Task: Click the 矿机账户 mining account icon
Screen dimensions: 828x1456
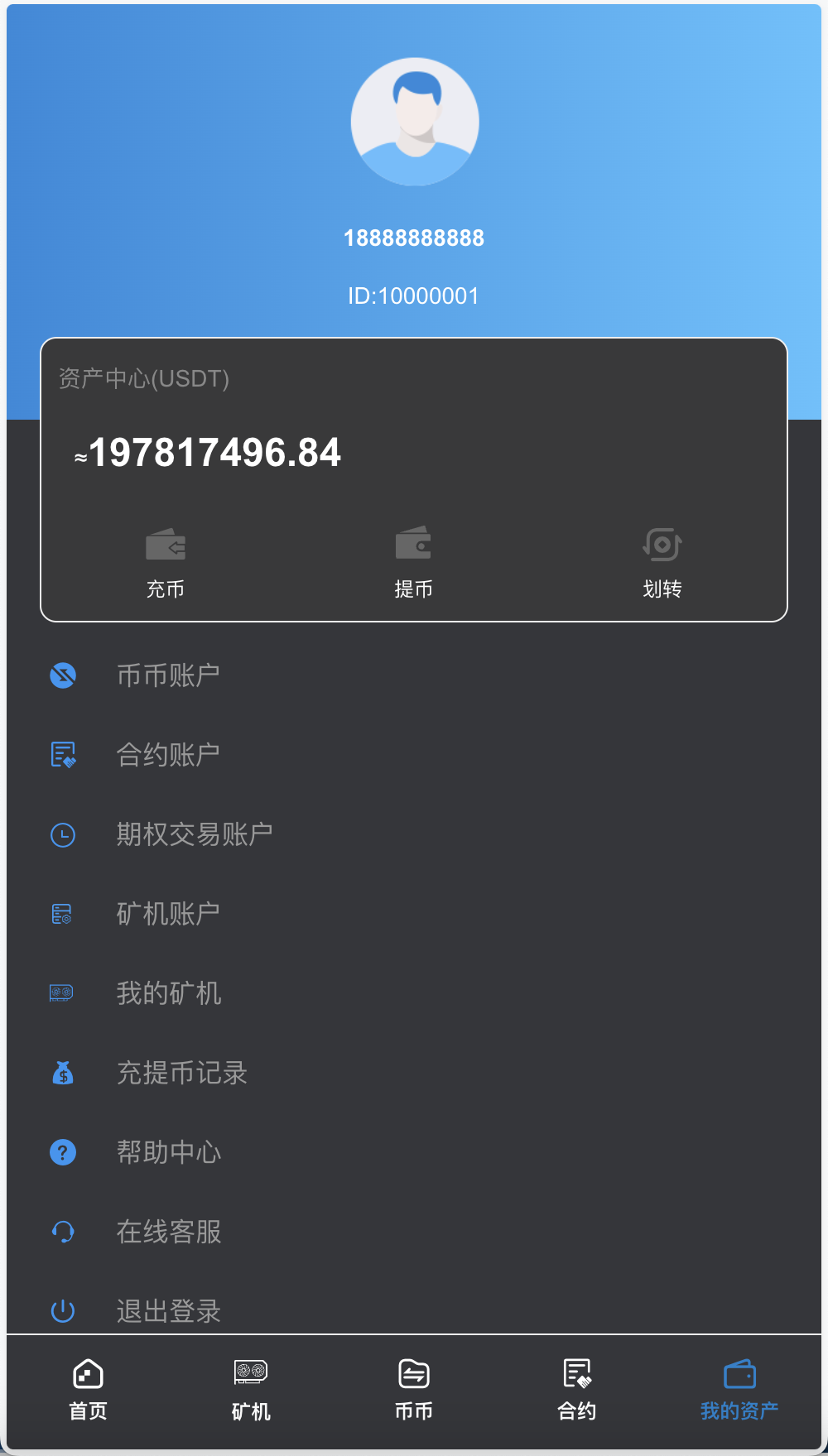Action: click(x=62, y=914)
